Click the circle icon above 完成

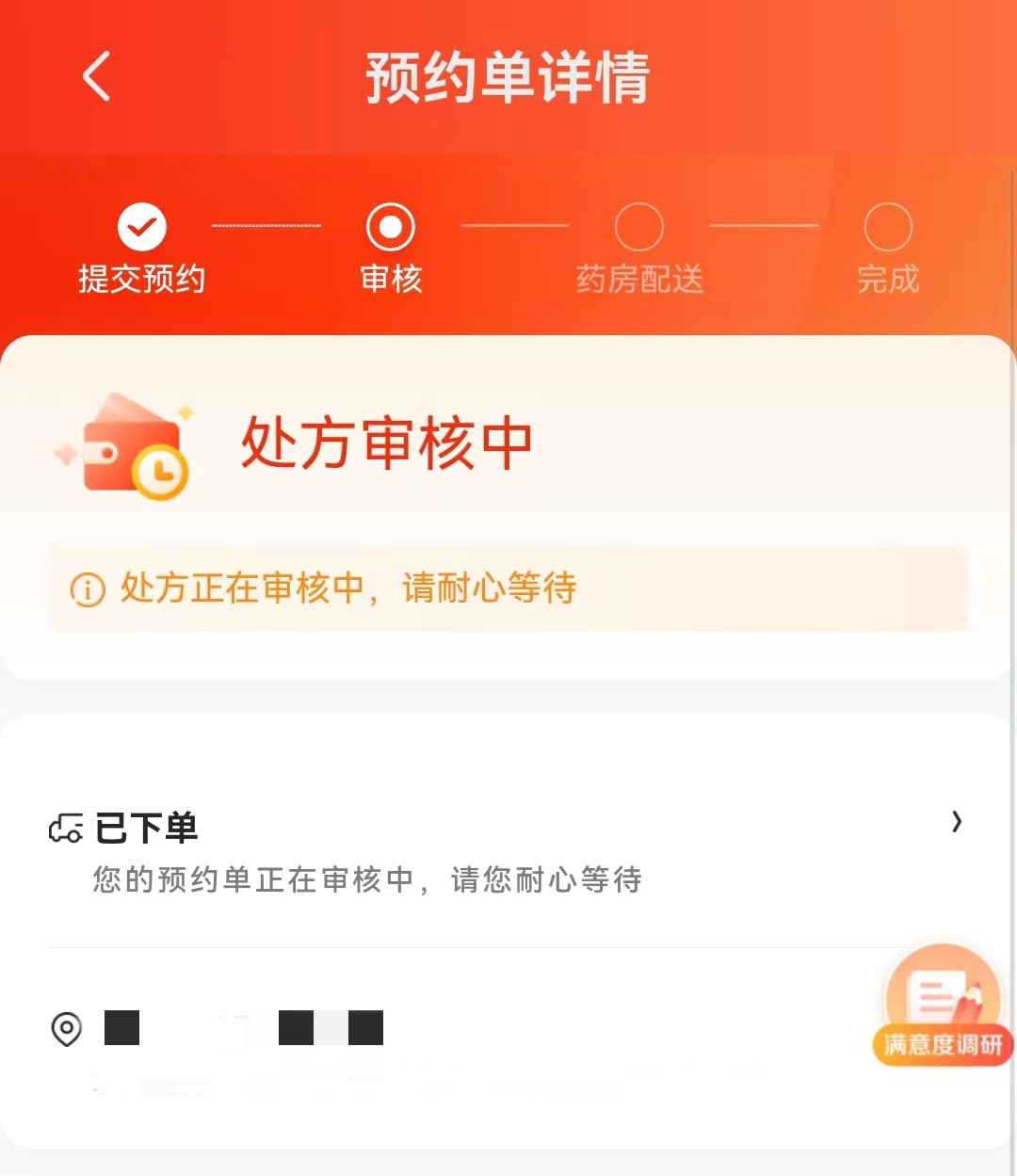click(x=886, y=226)
